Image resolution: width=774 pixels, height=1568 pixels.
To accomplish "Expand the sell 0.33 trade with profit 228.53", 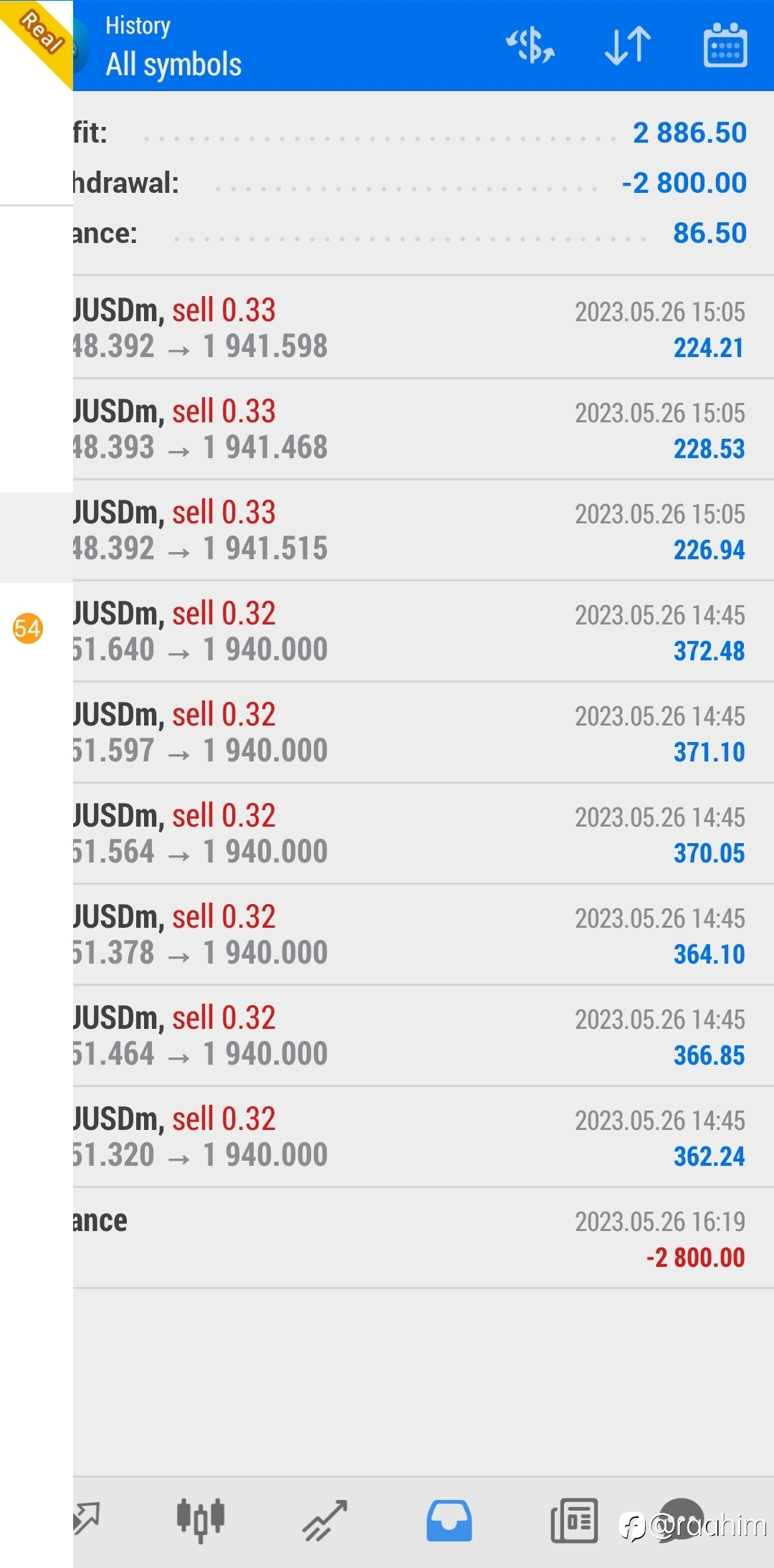I will click(x=424, y=429).
